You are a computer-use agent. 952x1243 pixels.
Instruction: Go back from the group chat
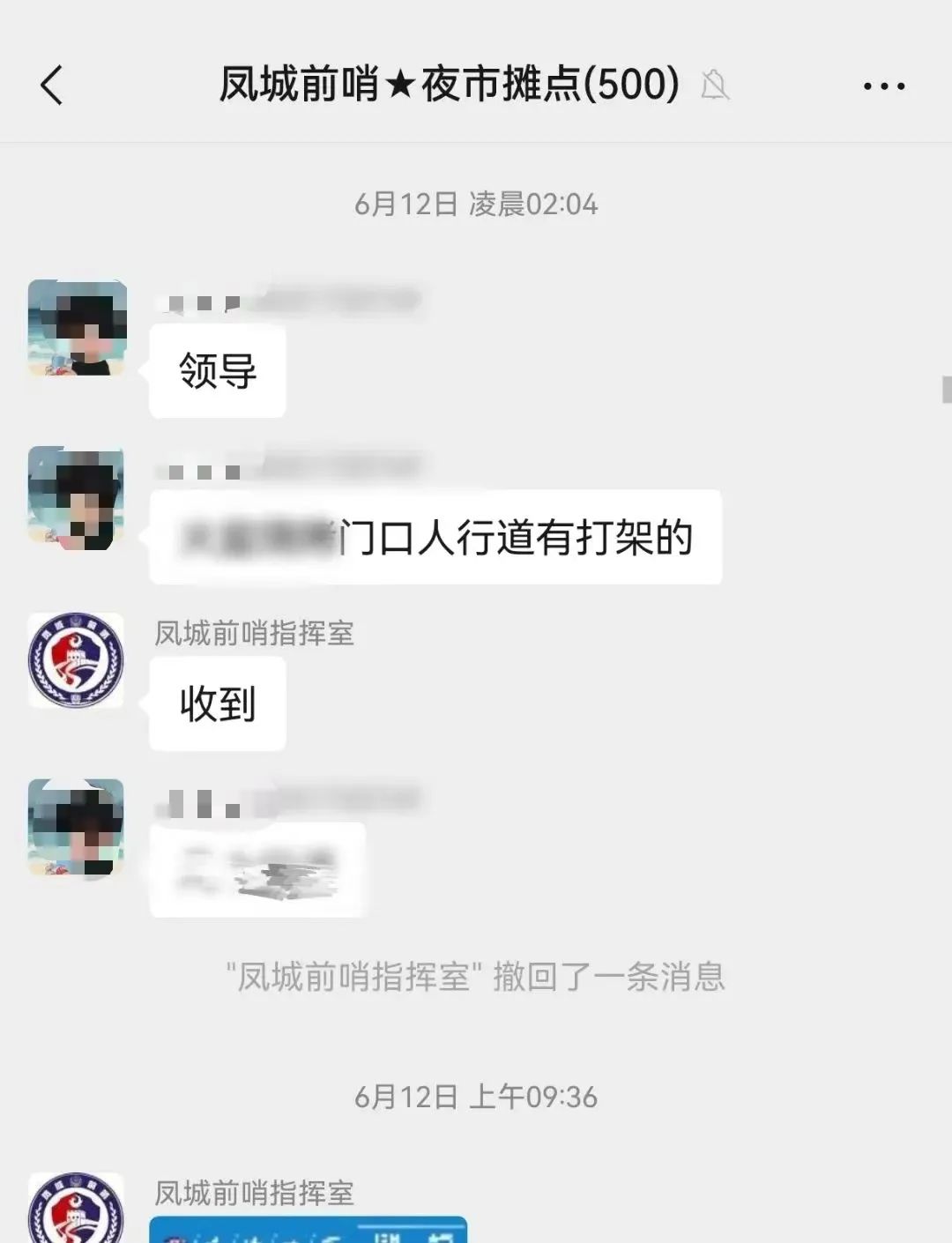[52, 86]
